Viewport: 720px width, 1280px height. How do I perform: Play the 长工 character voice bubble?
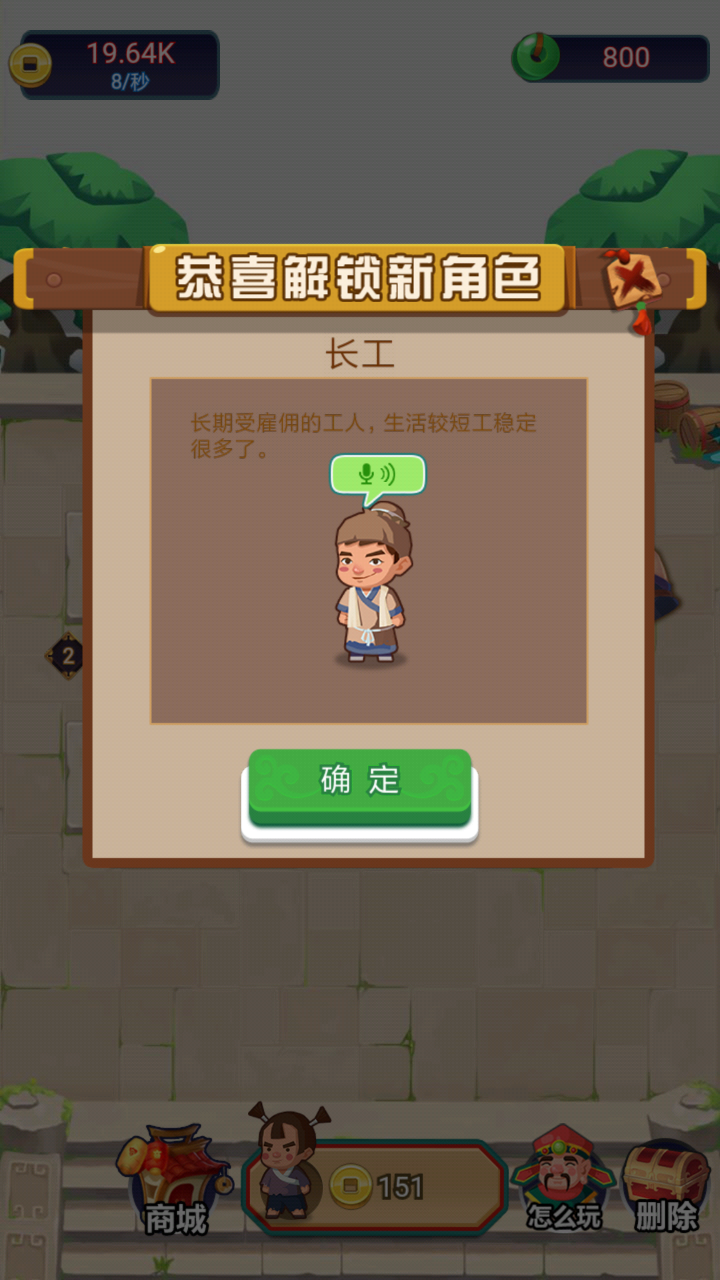(377, 475)
